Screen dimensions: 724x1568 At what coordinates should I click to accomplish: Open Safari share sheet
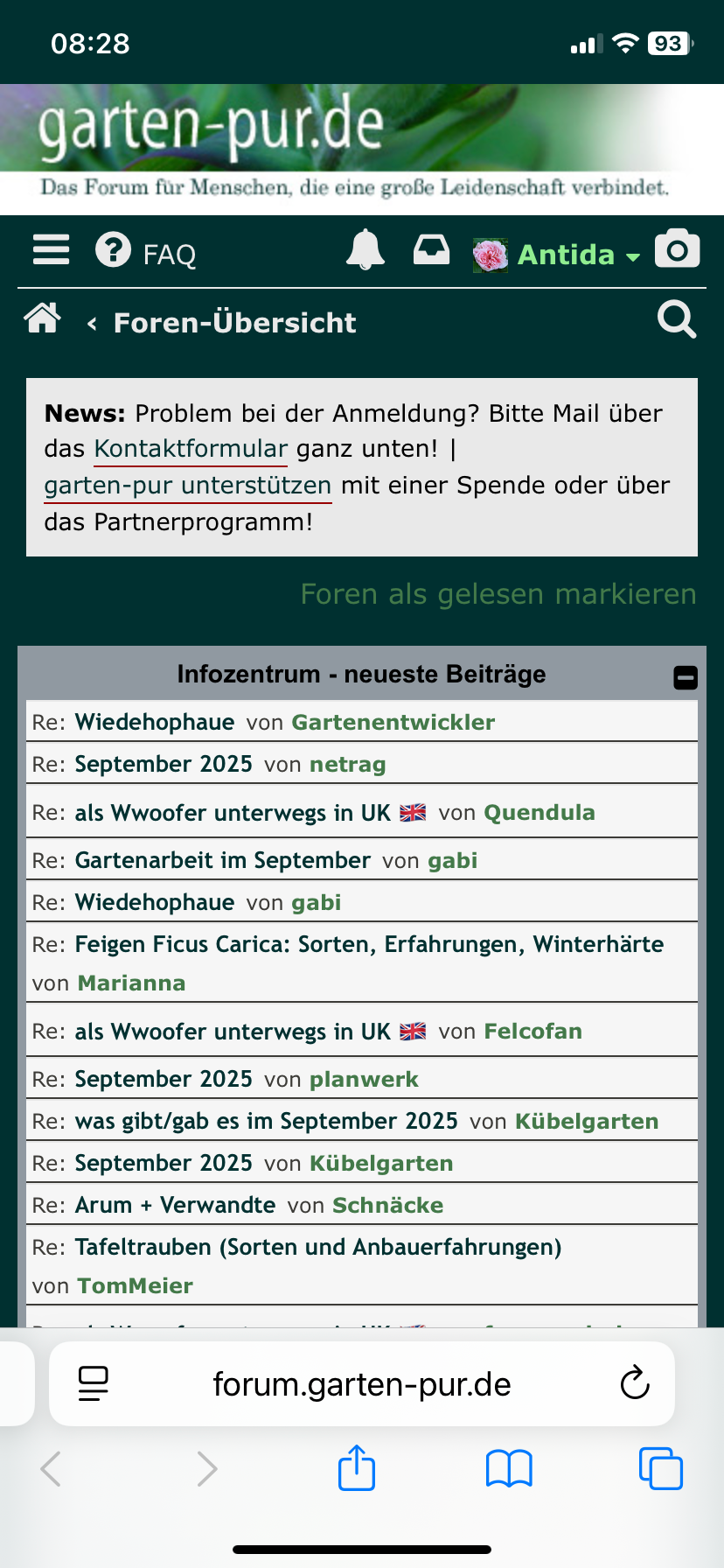tap(357, 1467)
